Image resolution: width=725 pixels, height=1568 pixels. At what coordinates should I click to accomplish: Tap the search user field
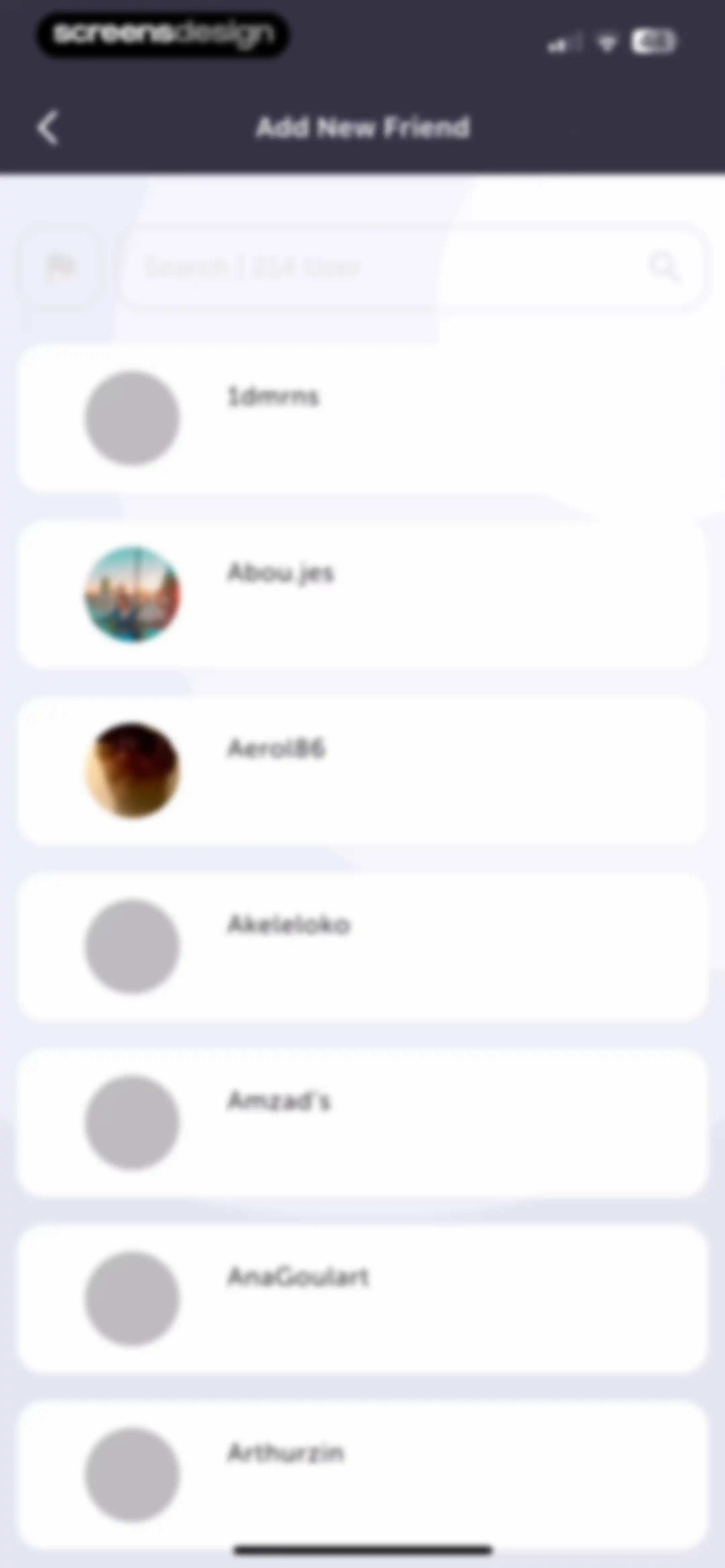tap(412, 267)
